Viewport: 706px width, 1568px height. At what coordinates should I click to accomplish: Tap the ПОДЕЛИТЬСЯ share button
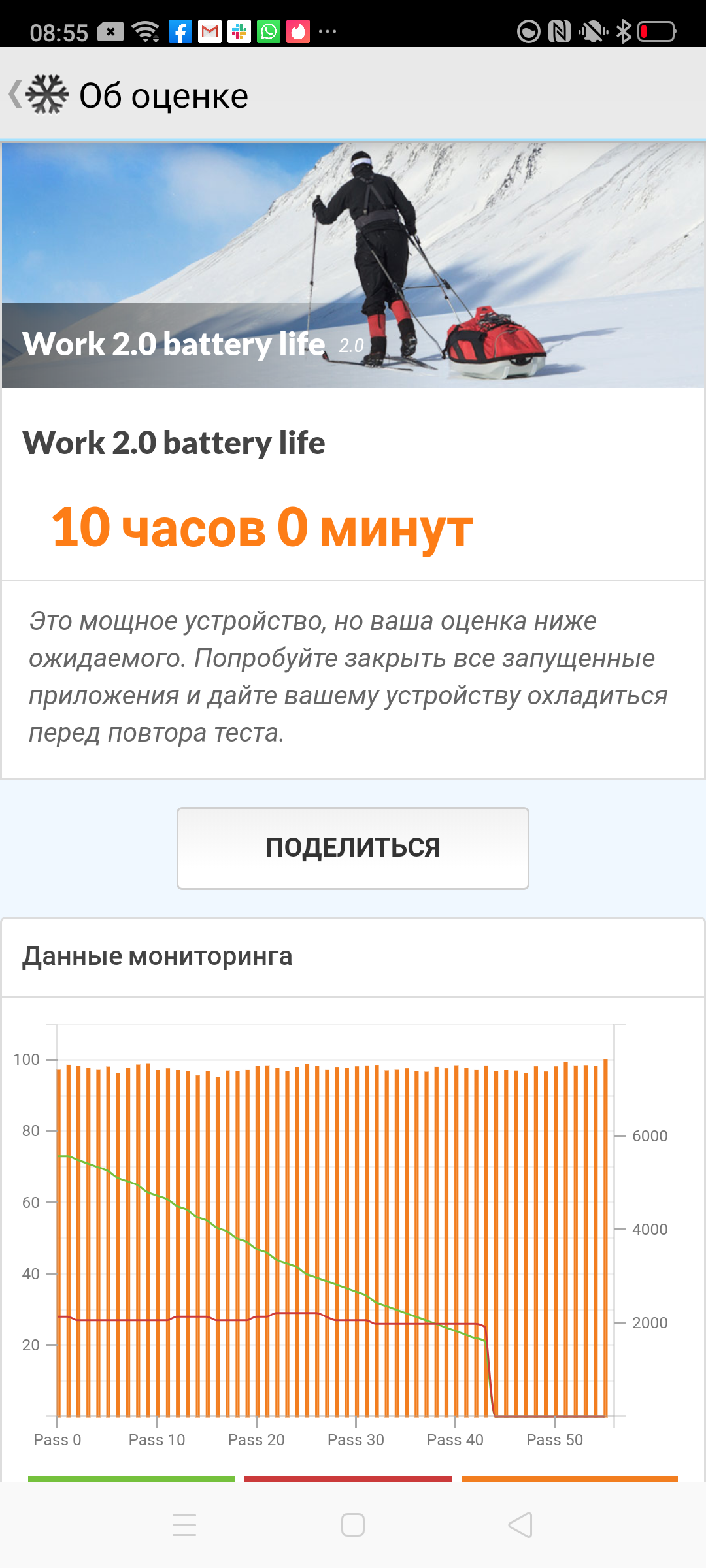[x=352, y=847]
